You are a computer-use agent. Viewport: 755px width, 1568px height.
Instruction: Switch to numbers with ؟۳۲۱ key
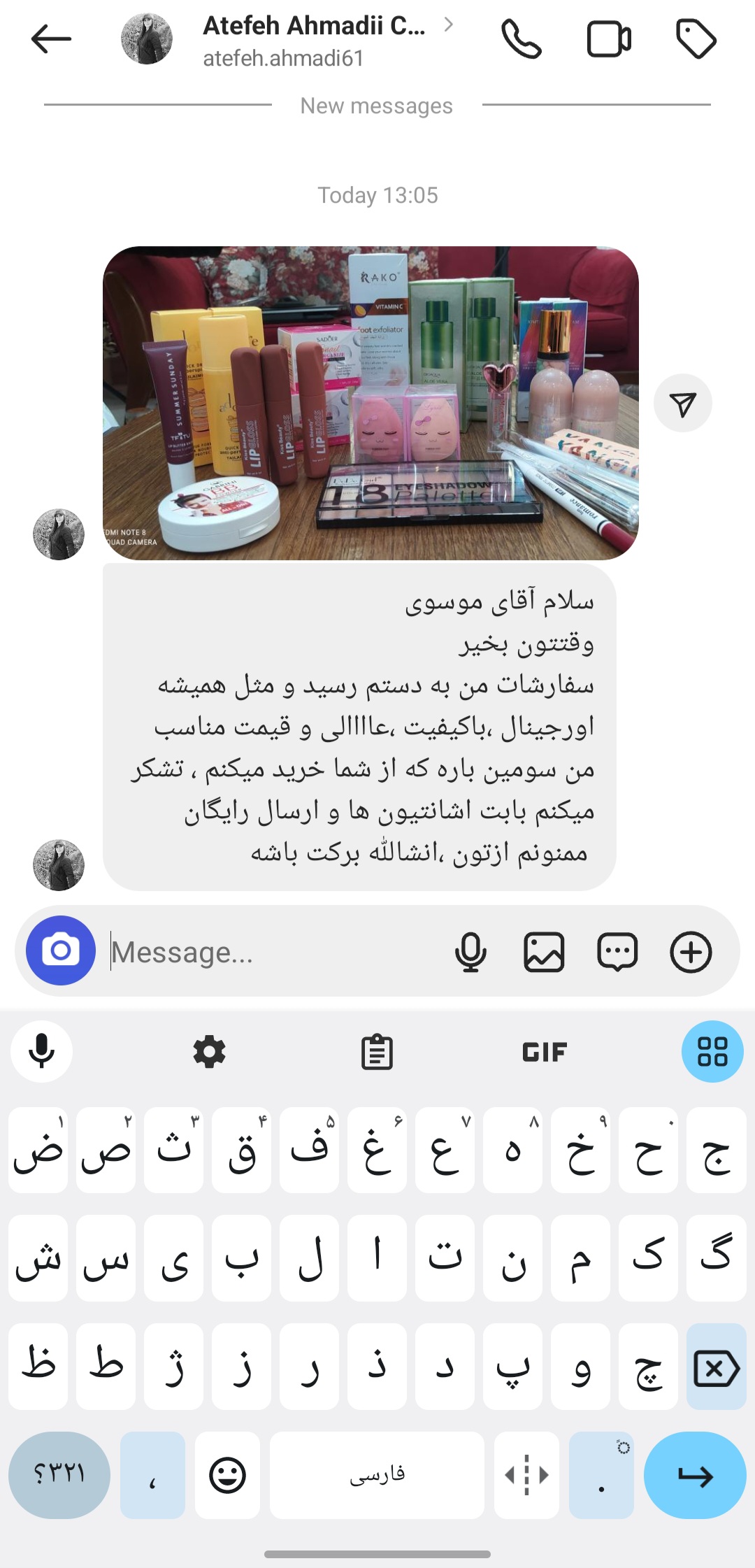tap(59, 1476)
